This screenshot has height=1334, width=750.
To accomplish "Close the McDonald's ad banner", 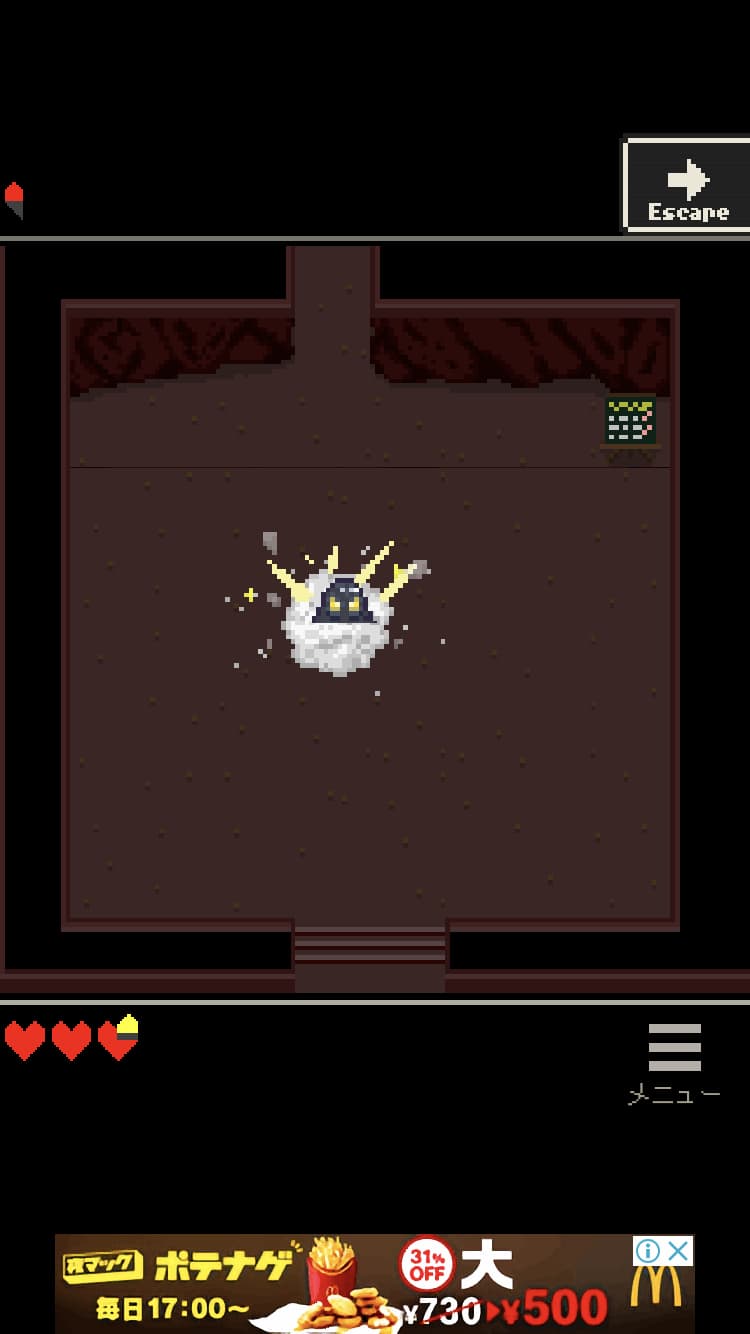I will pos(679,1250).
